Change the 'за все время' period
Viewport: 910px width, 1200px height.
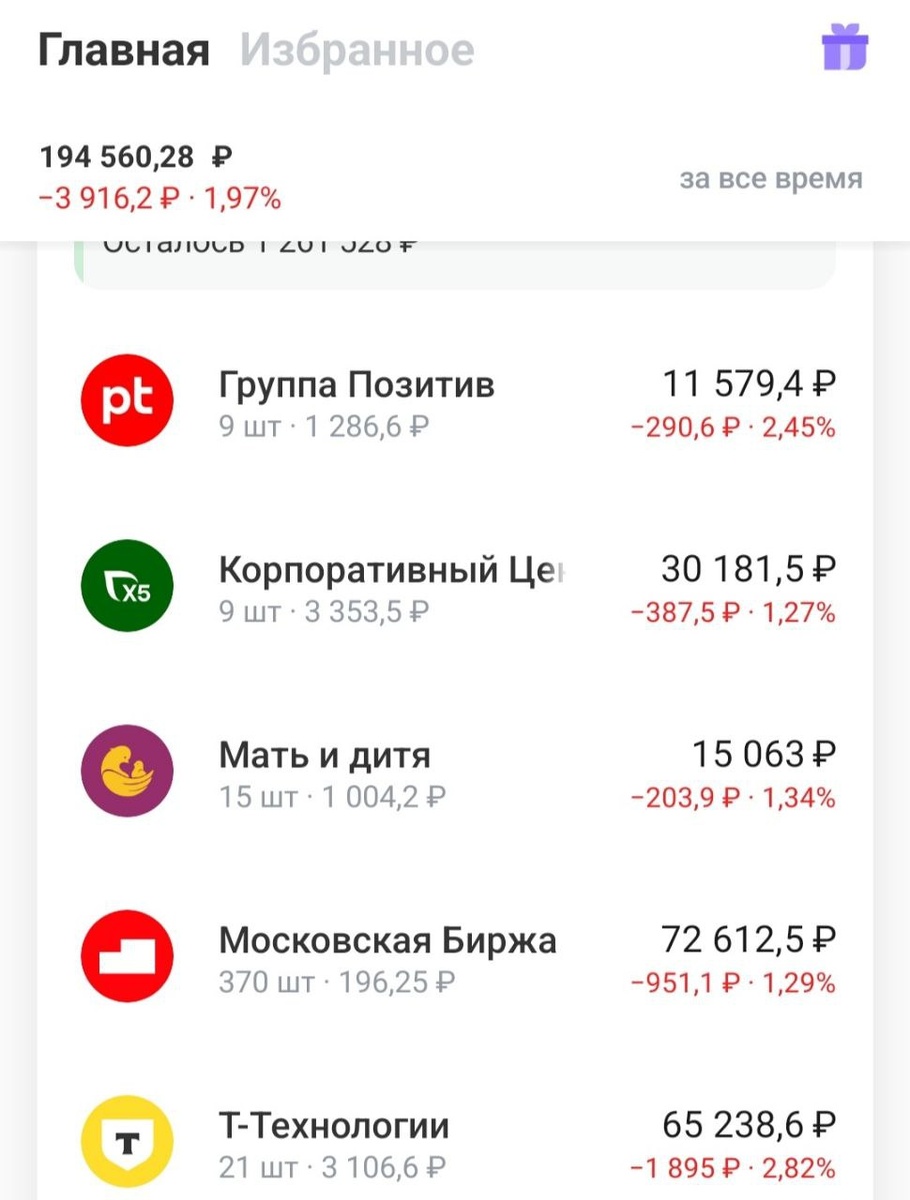click(770, 179)
